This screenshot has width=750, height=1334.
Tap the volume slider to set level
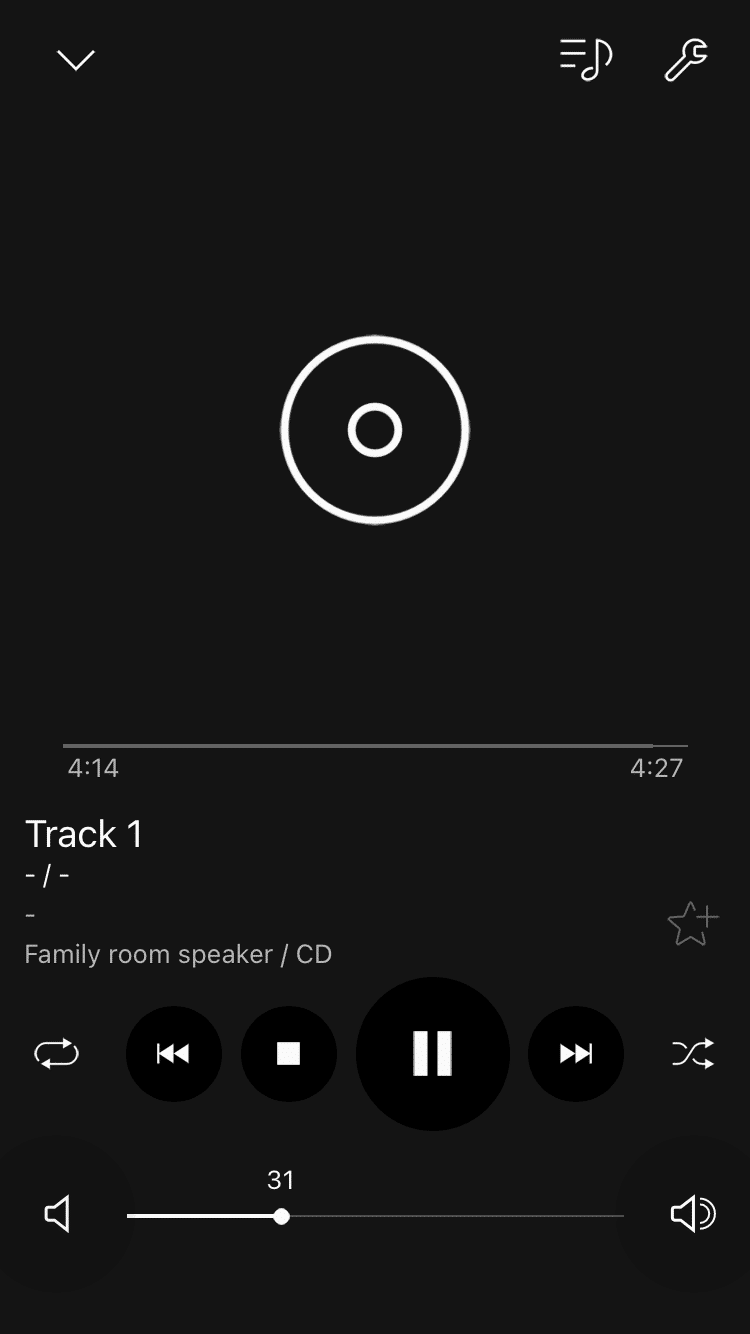click(375, 1216)
